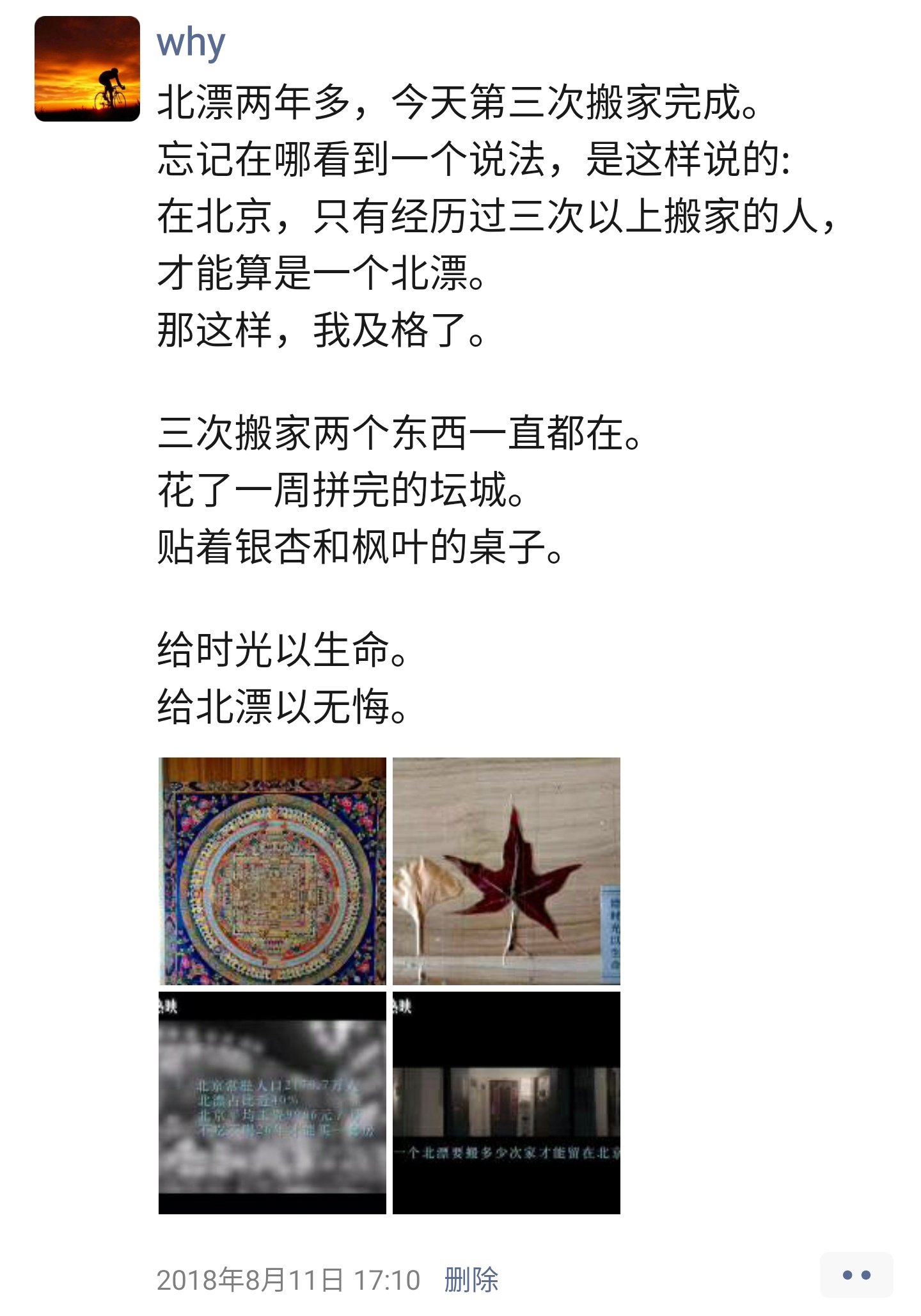View the maple and ginkgo leaf photo
The width and height of the screenshot is (921, 1316).
506,871
